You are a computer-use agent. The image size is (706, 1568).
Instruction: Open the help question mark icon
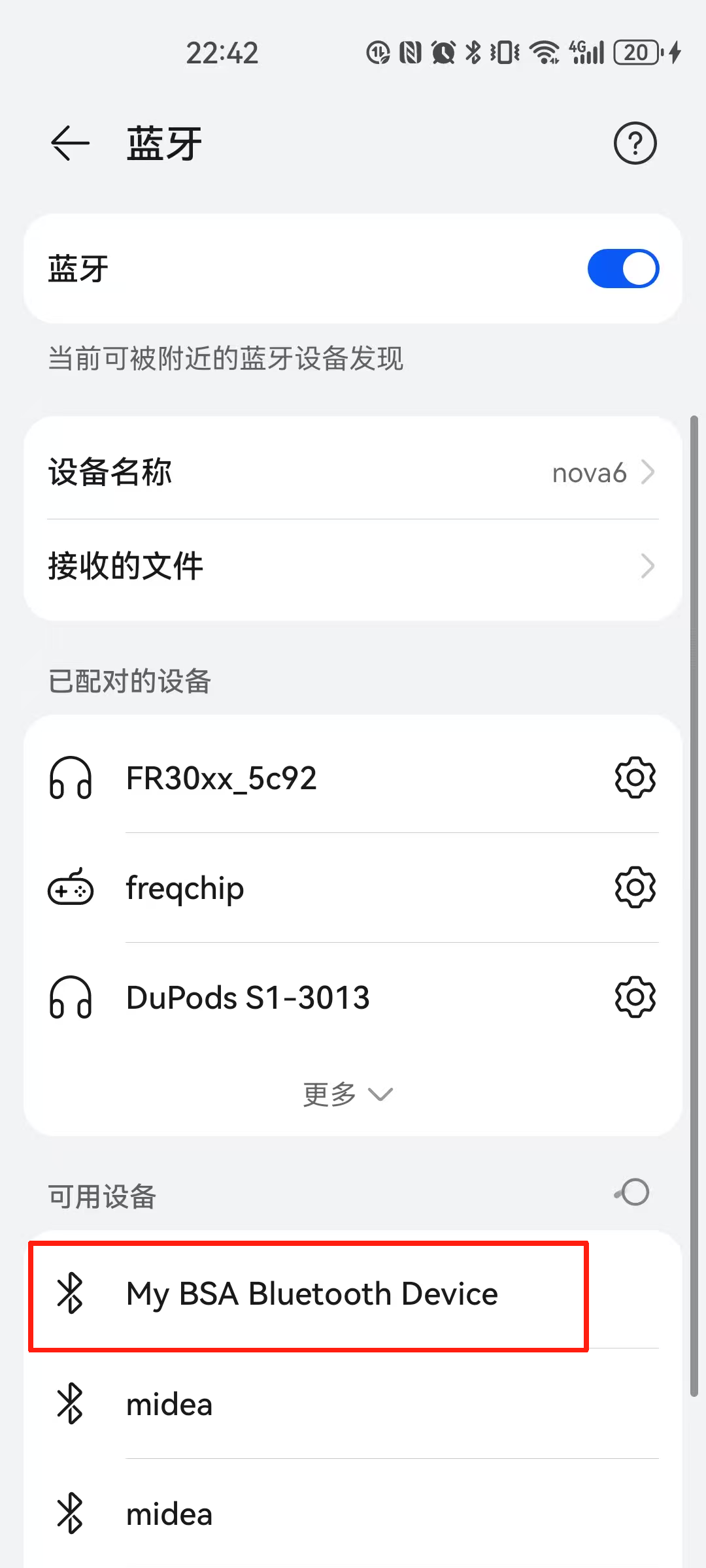[635, 143]
